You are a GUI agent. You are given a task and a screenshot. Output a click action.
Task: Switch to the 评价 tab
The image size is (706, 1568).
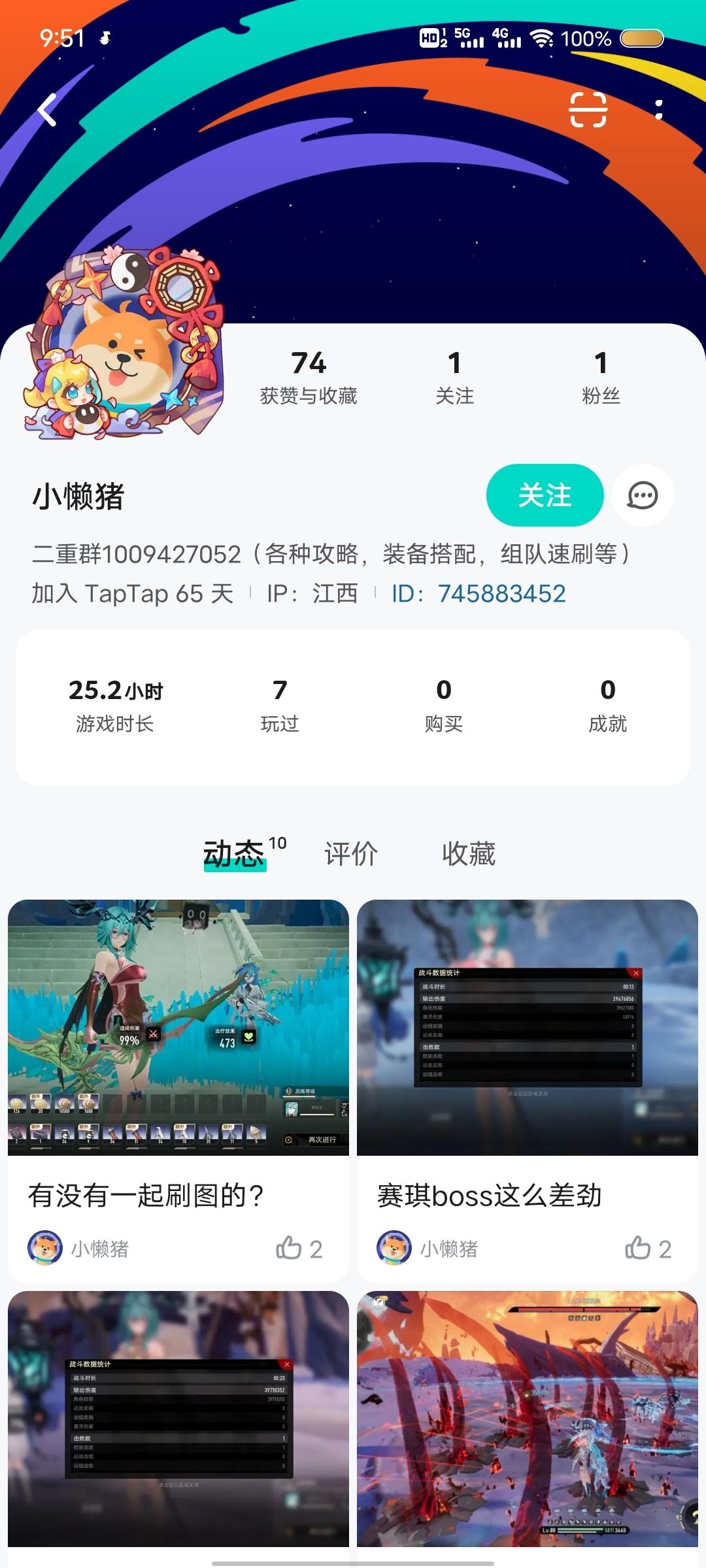point(351,854)
